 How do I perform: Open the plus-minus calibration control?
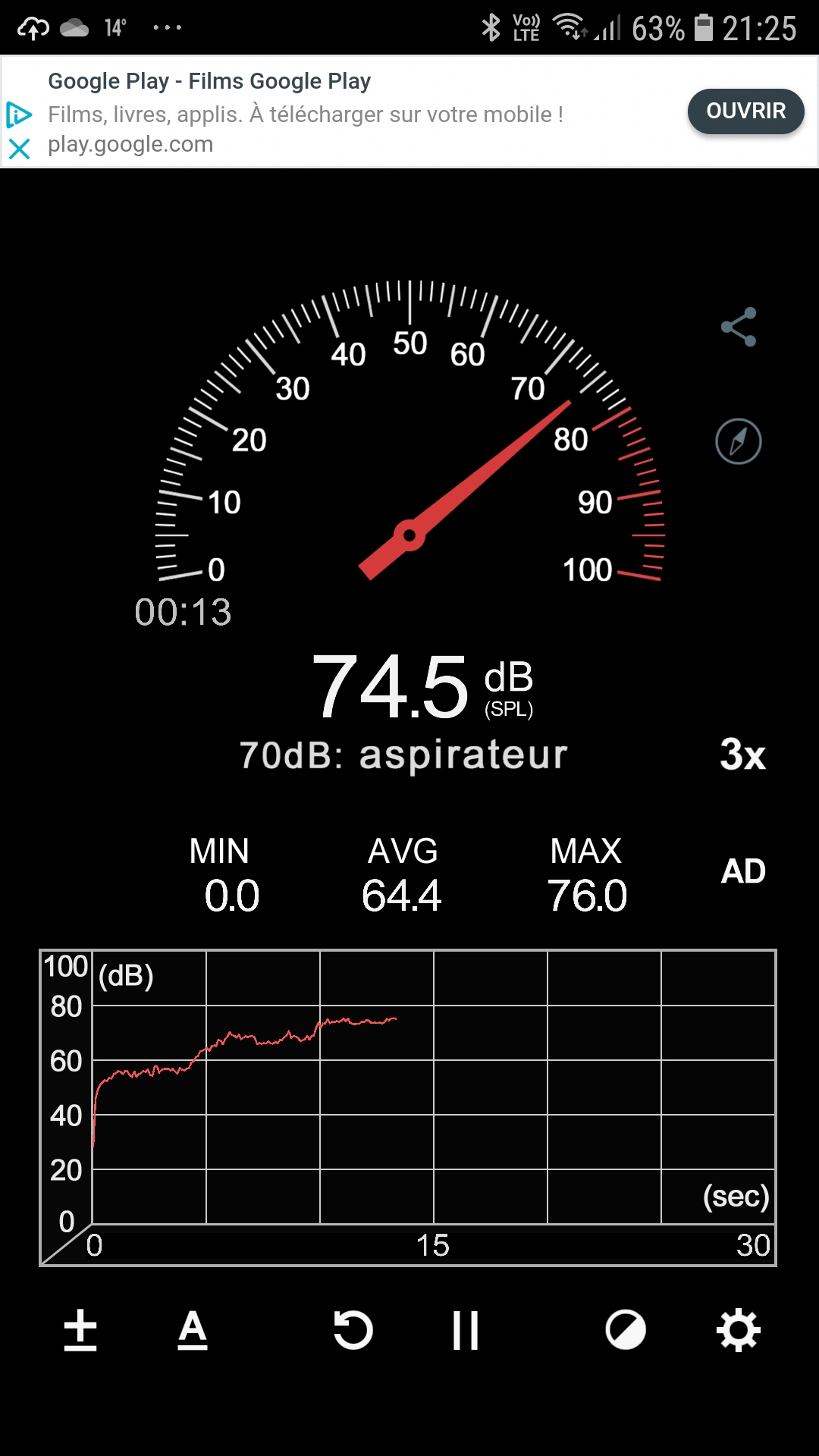tap(80, 1330)
